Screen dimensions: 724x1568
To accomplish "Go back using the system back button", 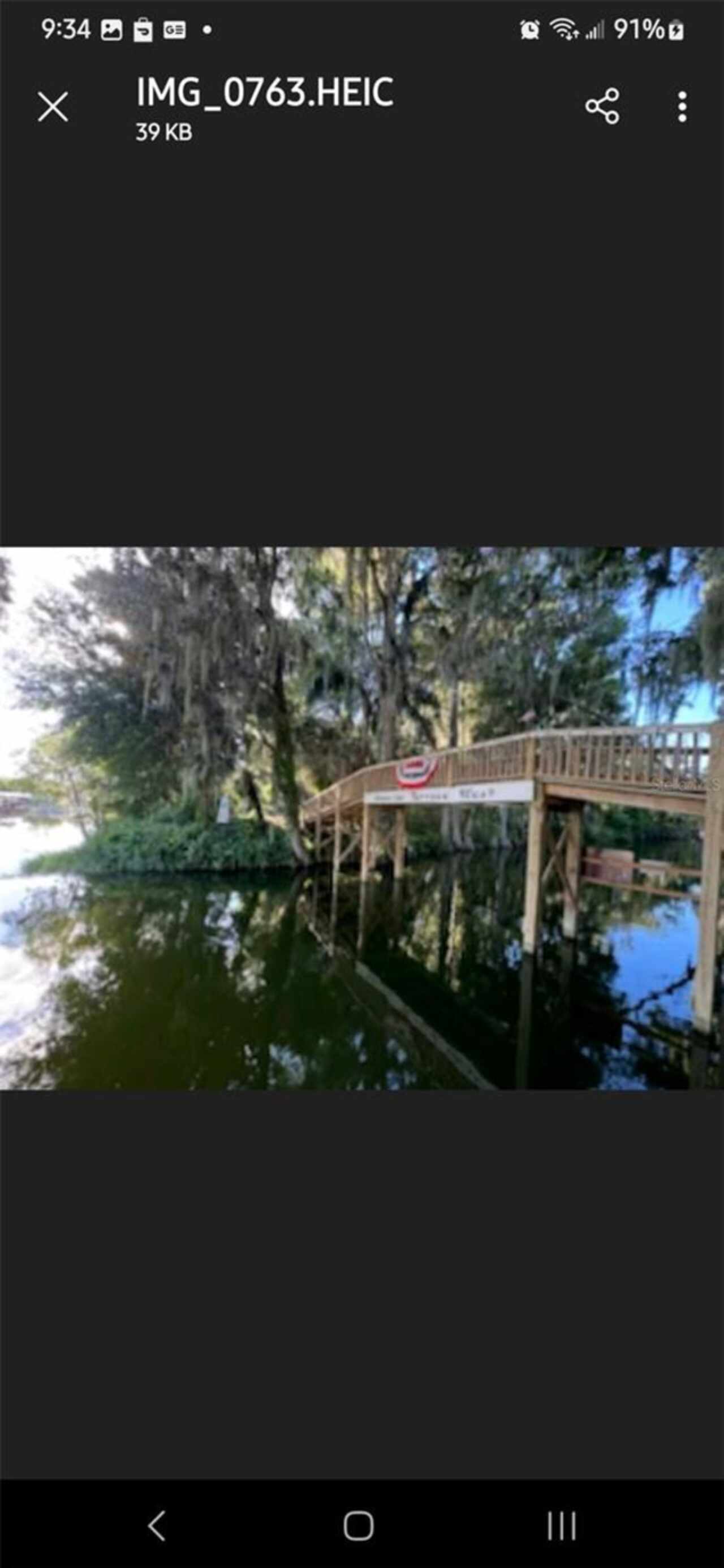I will click(x=157, y=1526).
